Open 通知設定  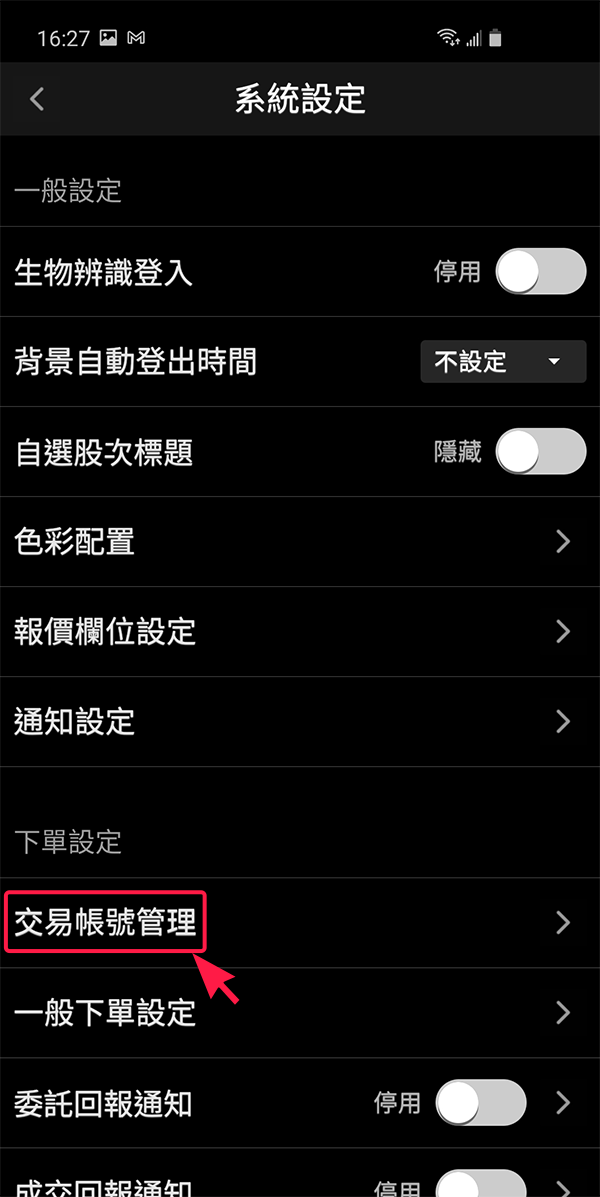[300, 722]
